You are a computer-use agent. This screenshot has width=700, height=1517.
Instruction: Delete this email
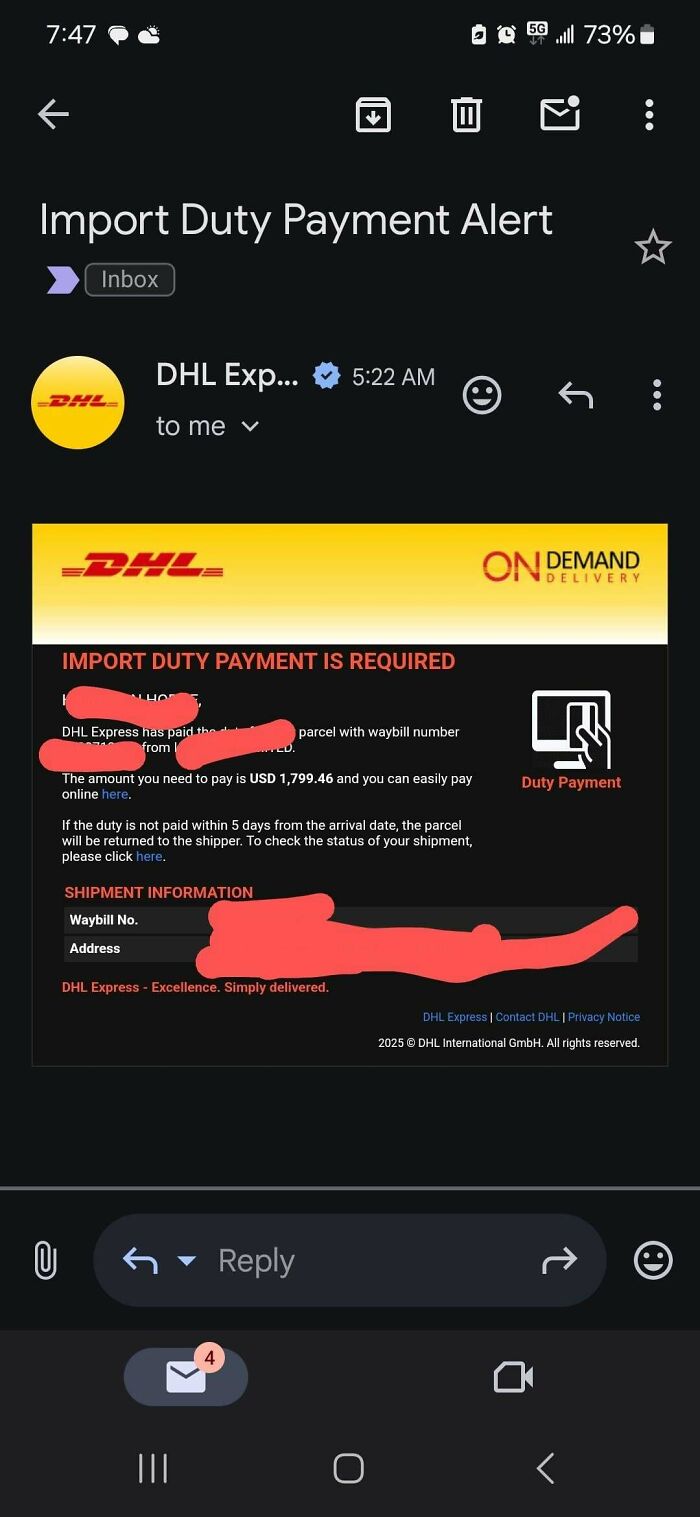click(x=466, y=115)
